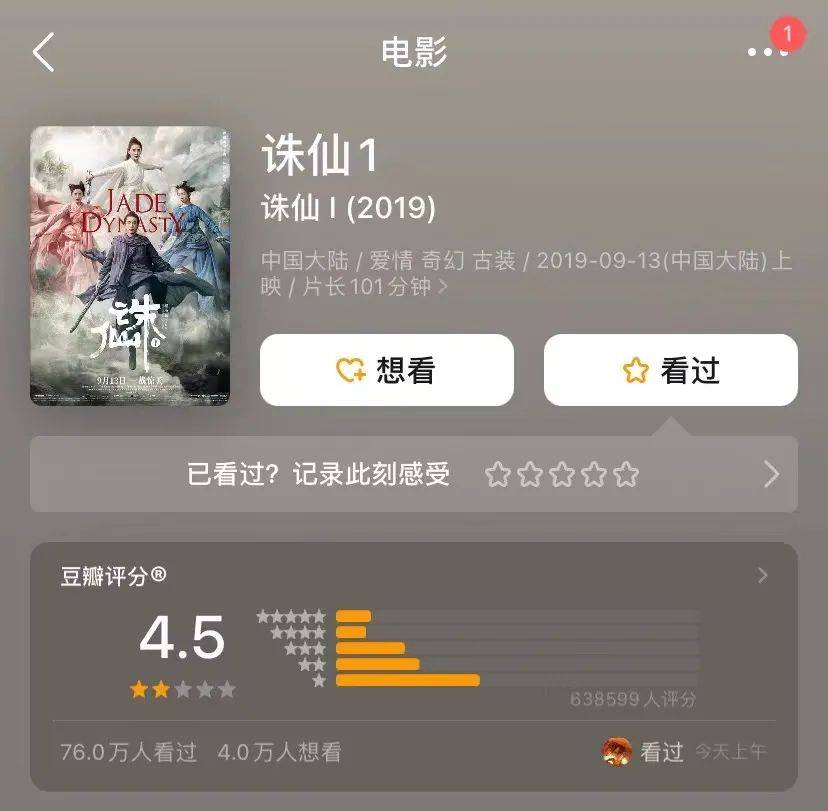The width and height of the screenshot is (828, 811).
Task: Expand movie info after 片长101分钟
Action: coord(443,288)
